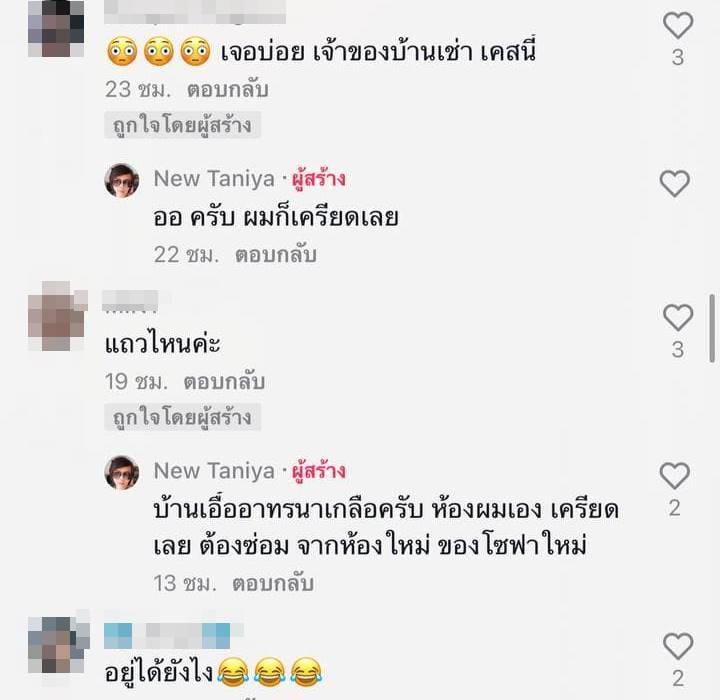
Task: Open the profile picture of the "แถวไหนค่ะ" commenter
Action: pos(56,316)
